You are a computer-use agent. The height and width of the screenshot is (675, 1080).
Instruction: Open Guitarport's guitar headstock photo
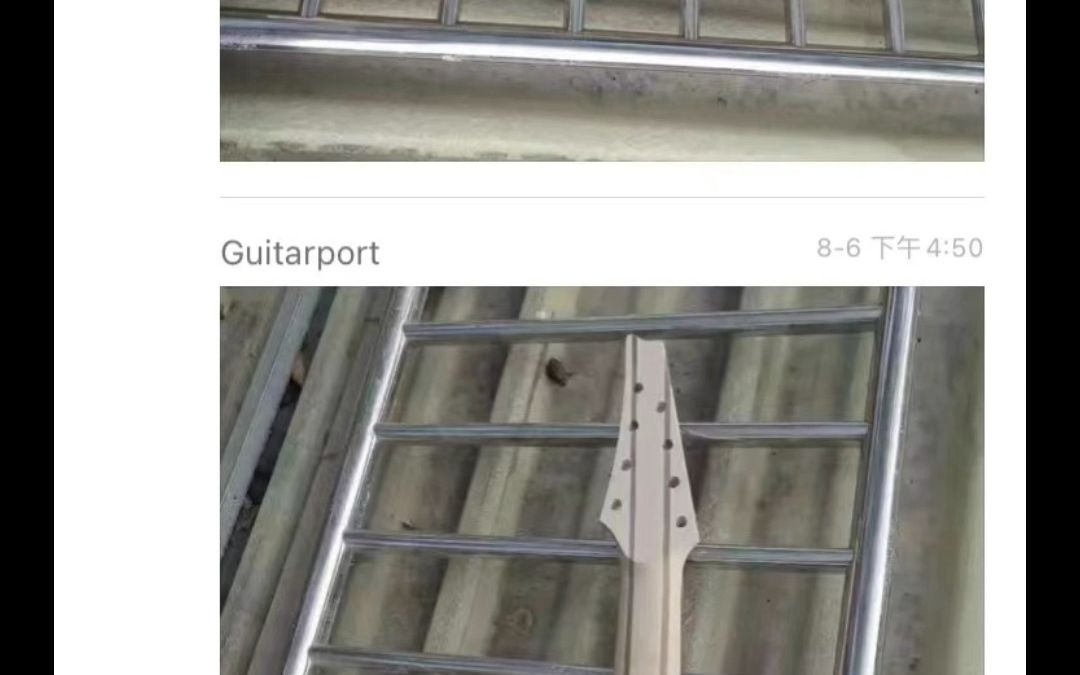click(x=602, y=480)
